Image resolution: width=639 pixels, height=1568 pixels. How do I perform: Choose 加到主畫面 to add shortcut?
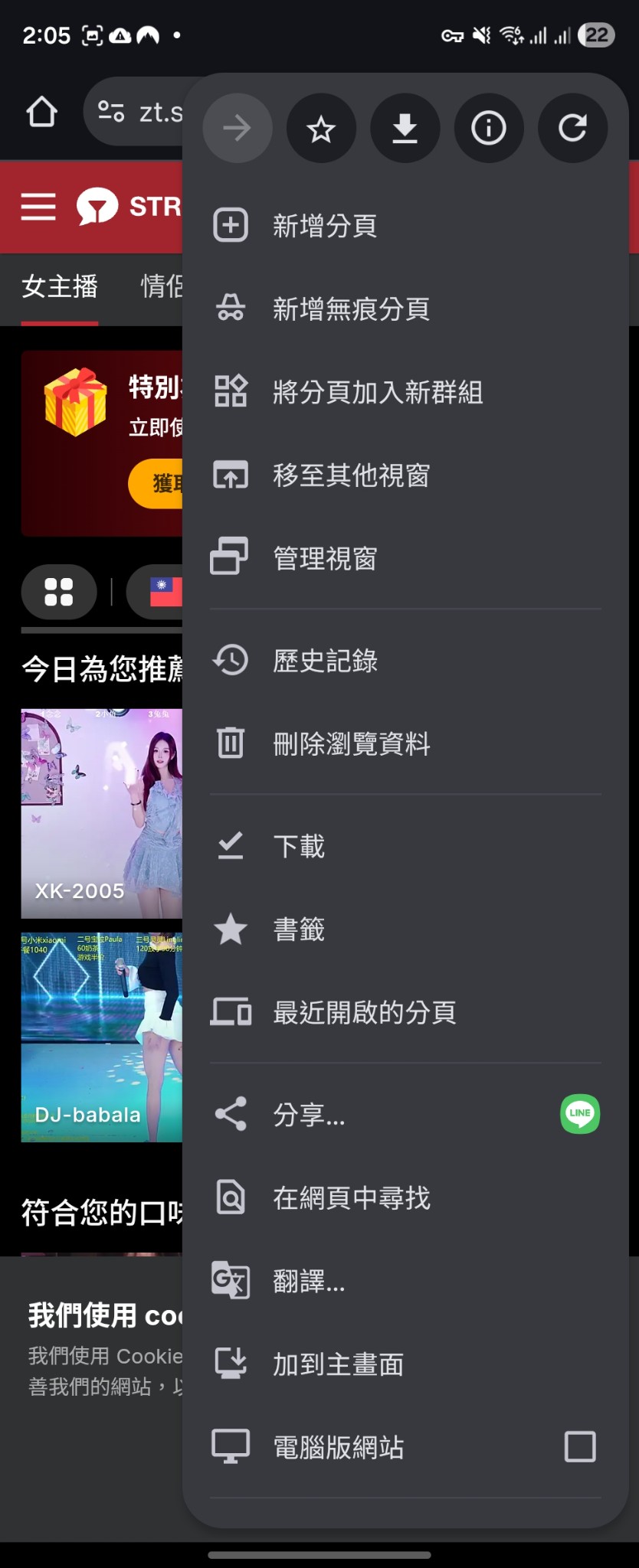pyautogui.click(x=339, y=1364)
